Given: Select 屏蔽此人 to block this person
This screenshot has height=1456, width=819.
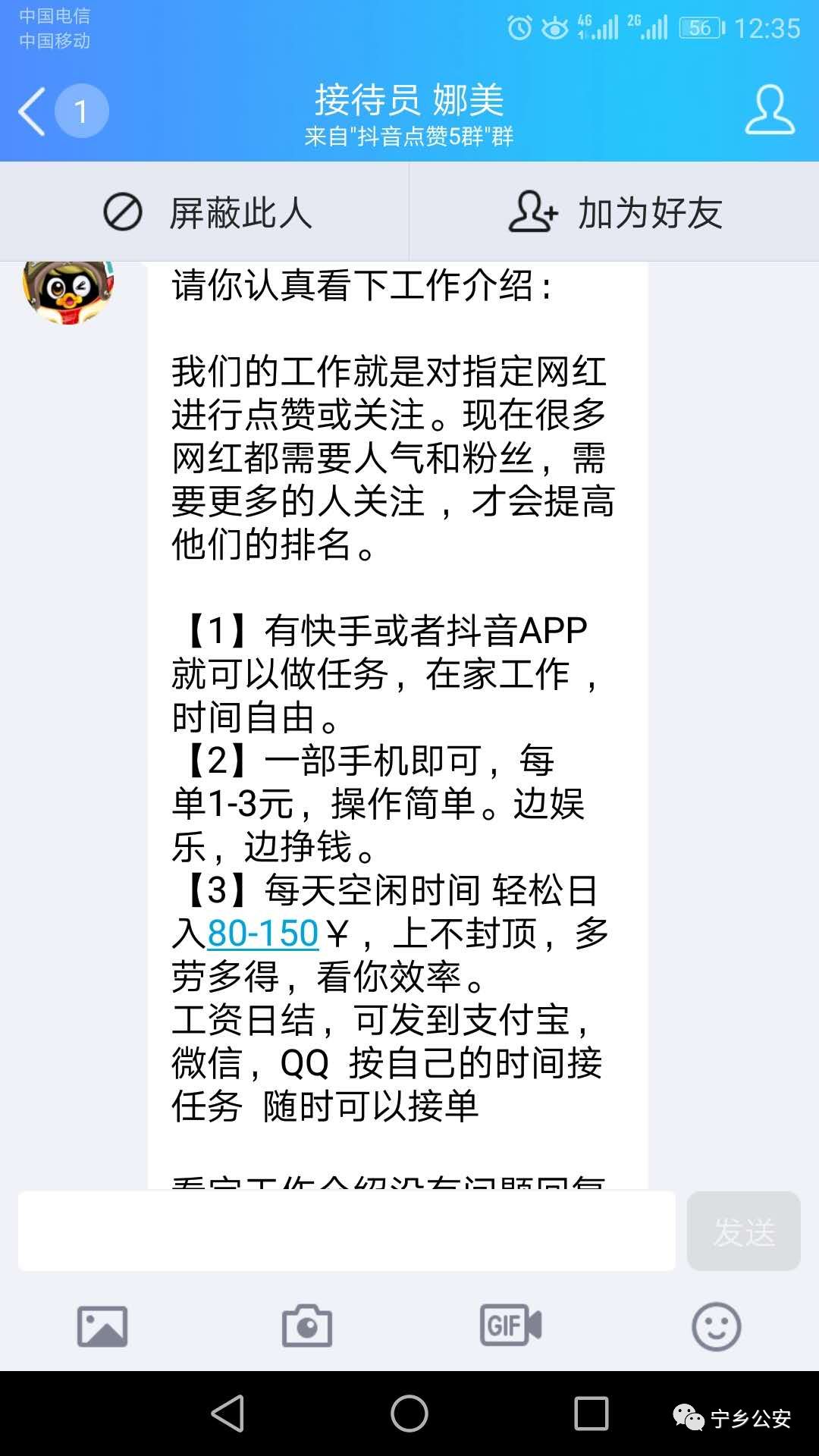Looking at the screenshot, I should tap(239, 215).
